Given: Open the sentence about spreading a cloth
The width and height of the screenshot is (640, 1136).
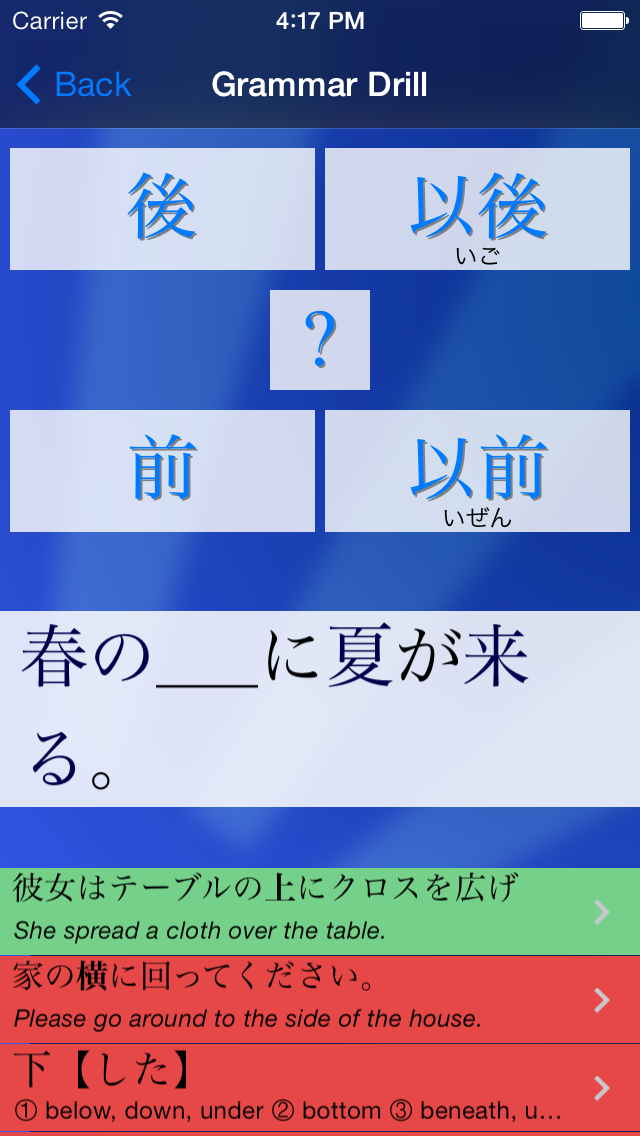Looking at the screenshot, I should tap(320, 911).
